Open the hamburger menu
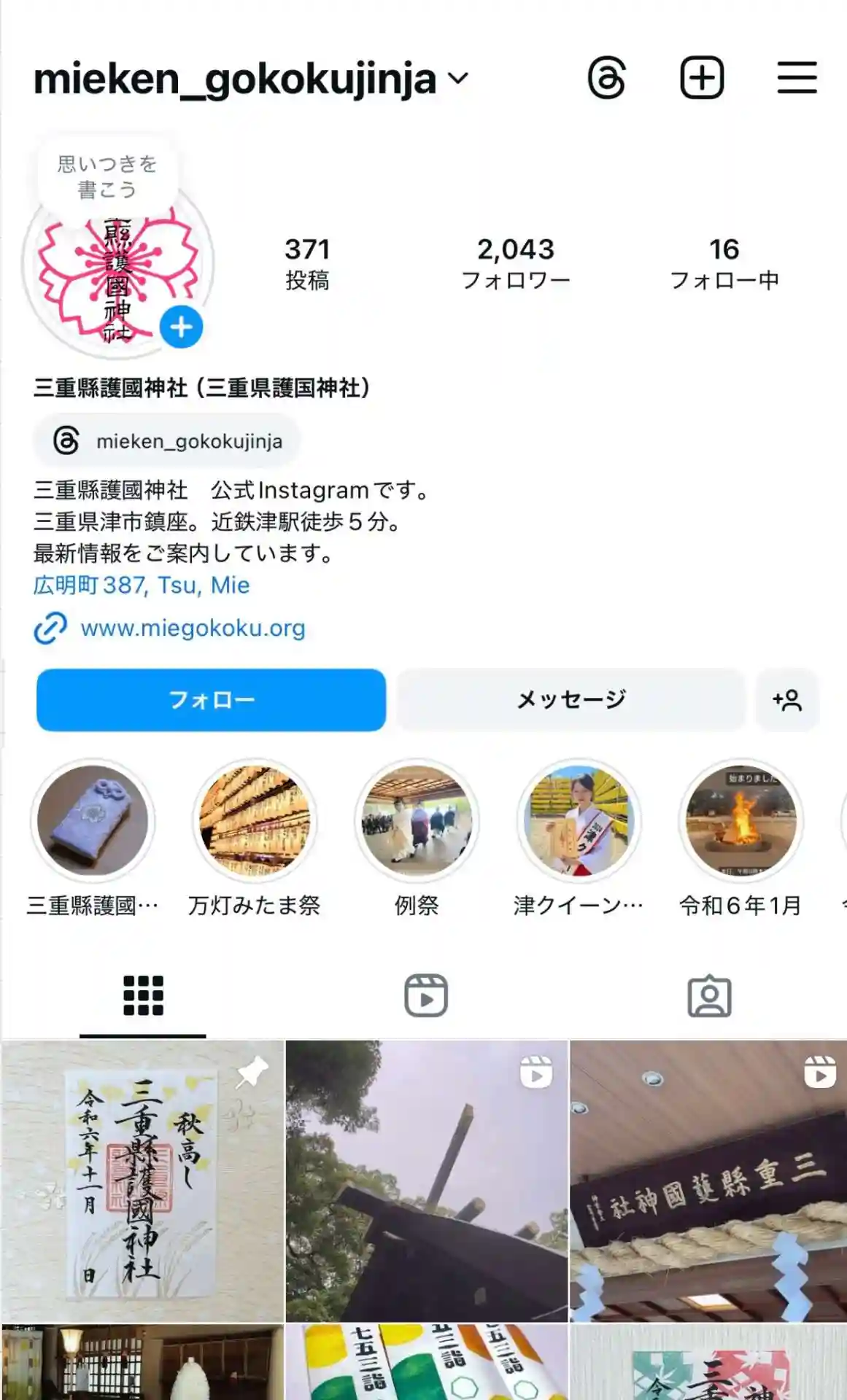 [797, 78]
